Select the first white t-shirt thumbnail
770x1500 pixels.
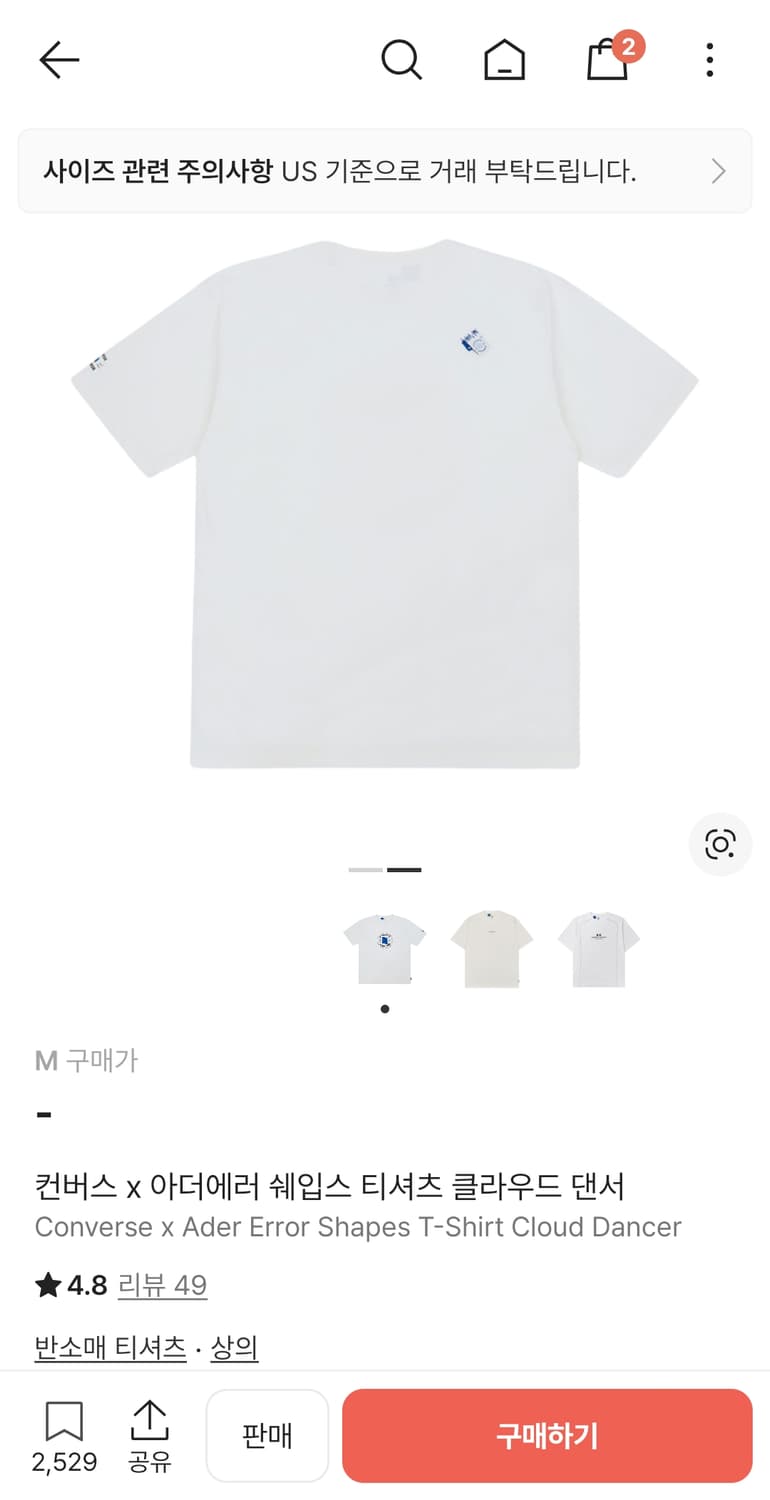(384, 948)
